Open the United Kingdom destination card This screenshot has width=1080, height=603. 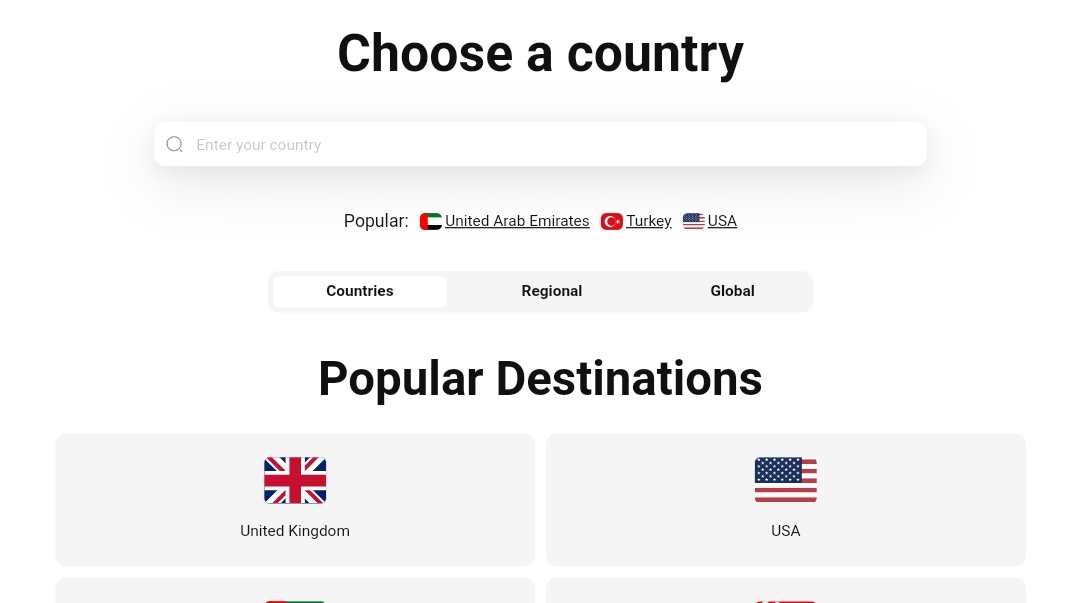pos(295,499)
